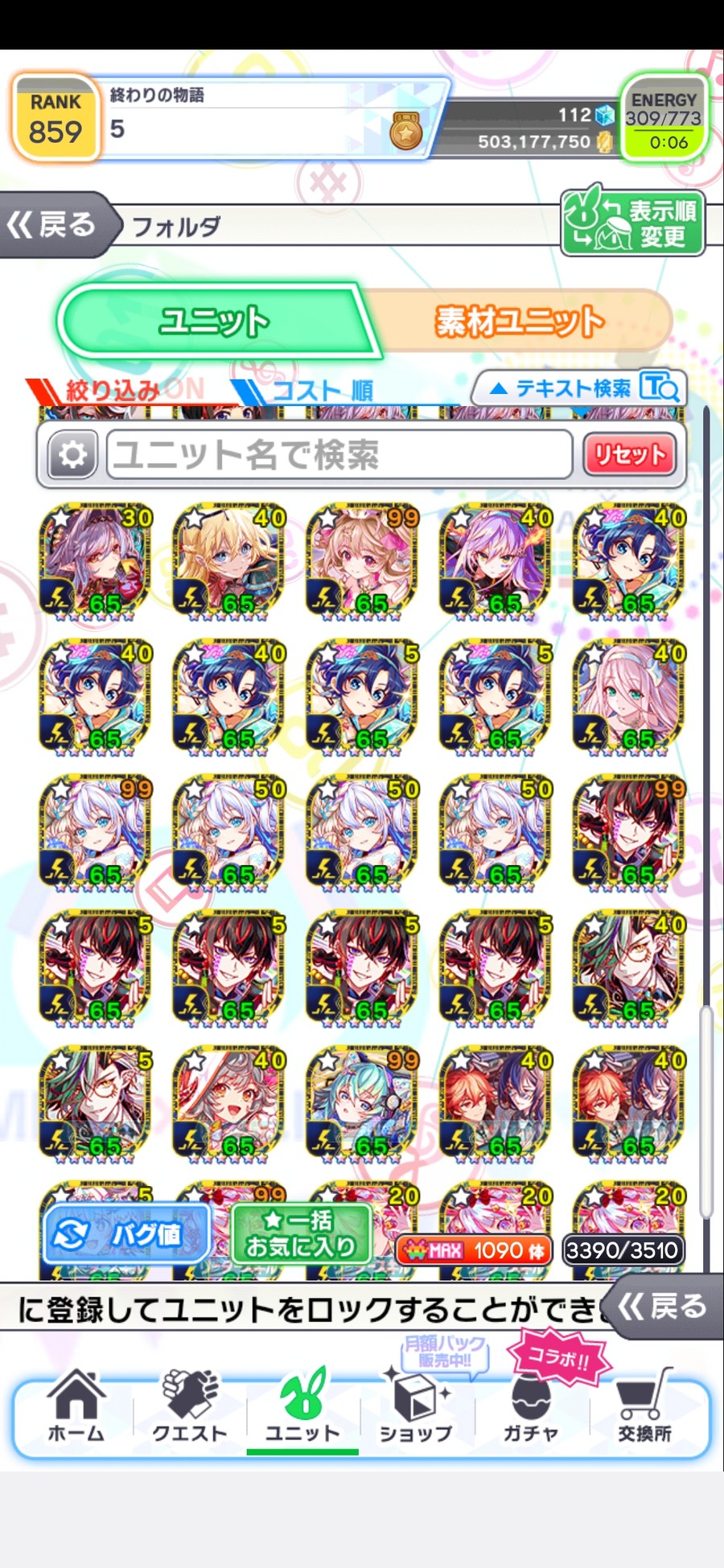Select the ユニット tab
The image size is (724, 1568).
point(214,321)
